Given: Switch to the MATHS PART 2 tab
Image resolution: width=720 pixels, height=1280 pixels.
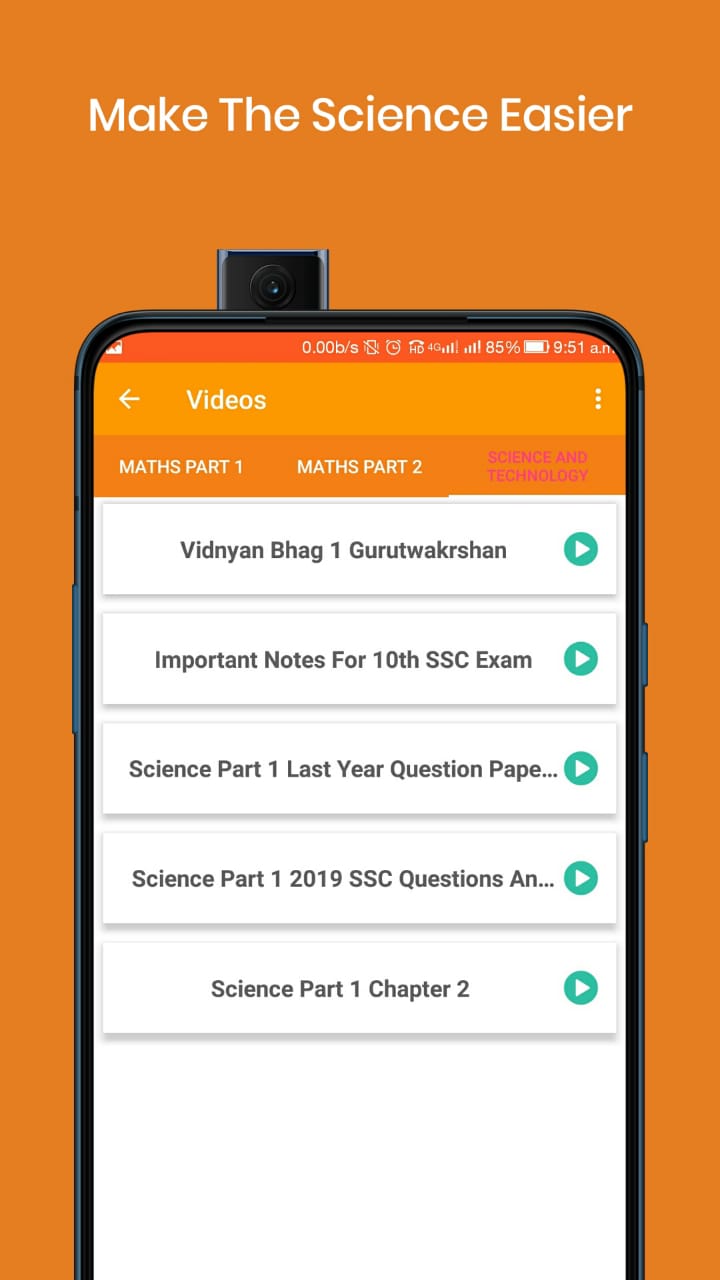Looking at the screenshot, I should click(x=359, y=466).
